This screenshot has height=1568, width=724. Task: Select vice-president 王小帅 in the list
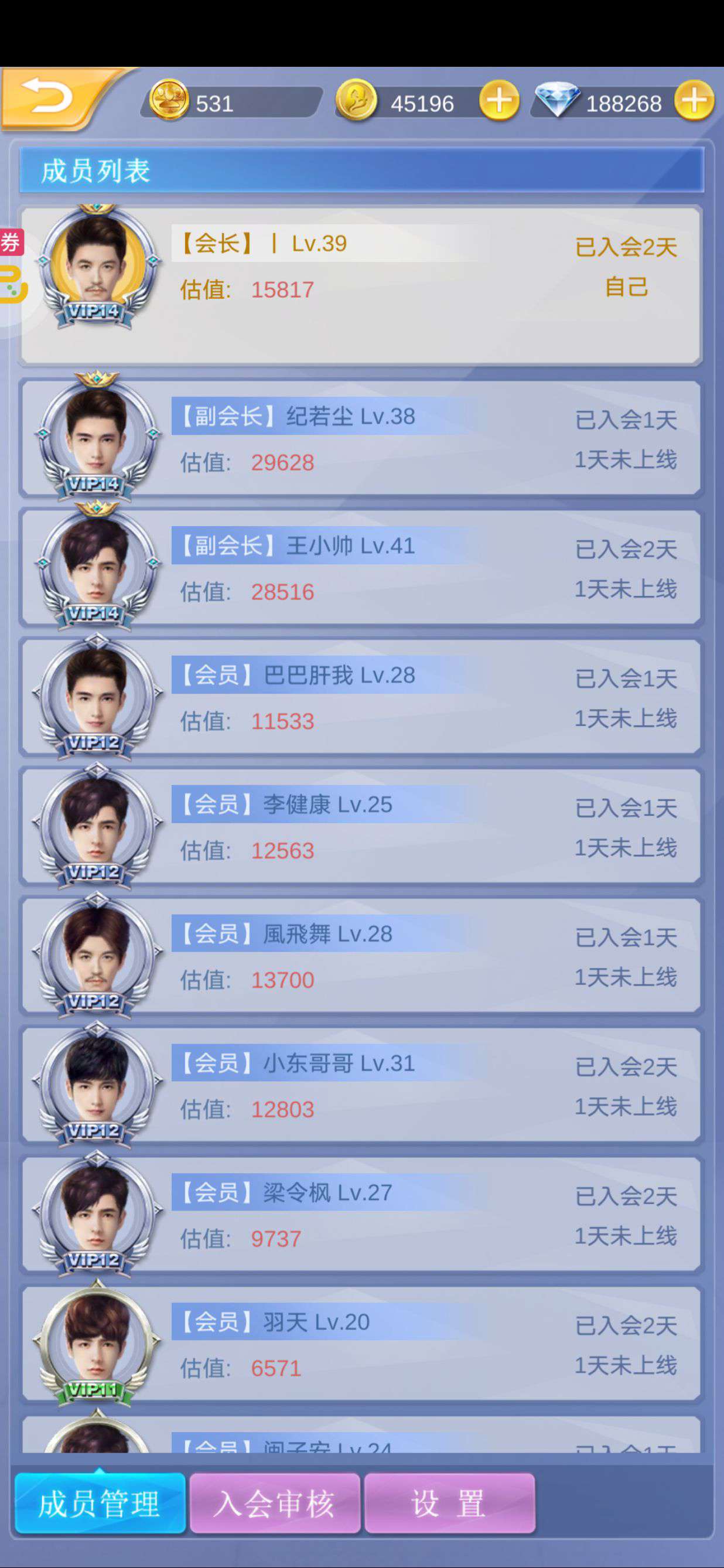(361, 568)
